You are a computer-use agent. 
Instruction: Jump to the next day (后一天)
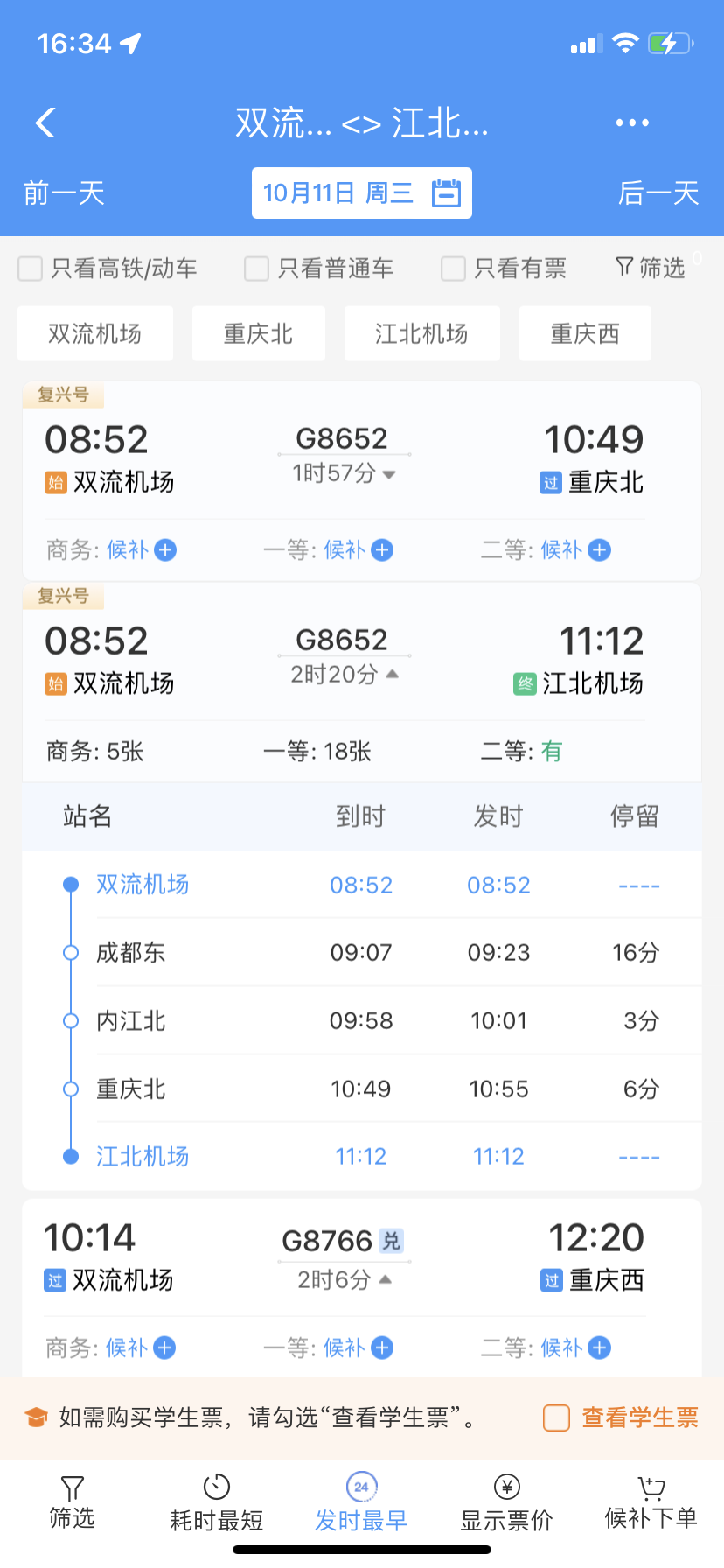click(x=658, y=193)
